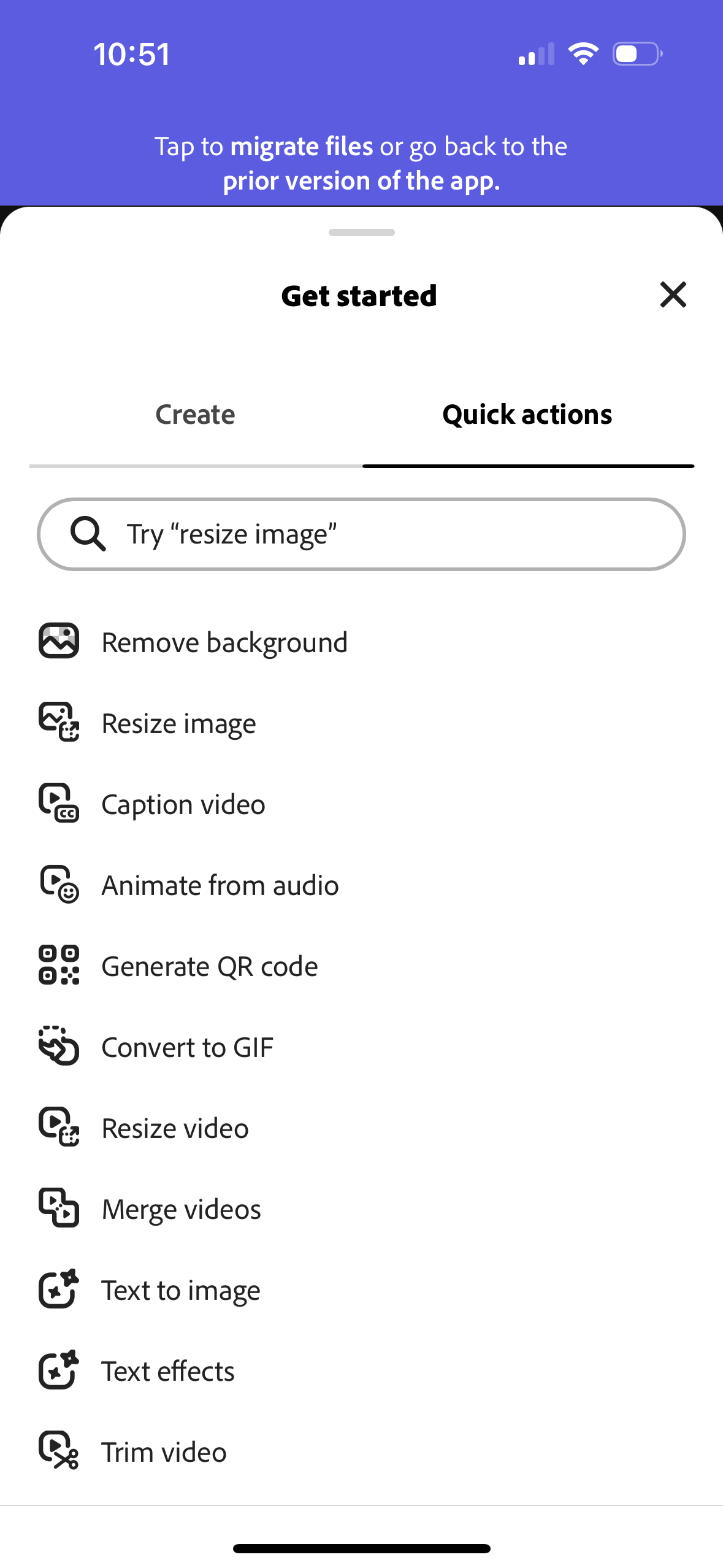Tap the Text effects icon
The image size is (723, 1568).
(59, 1370)
